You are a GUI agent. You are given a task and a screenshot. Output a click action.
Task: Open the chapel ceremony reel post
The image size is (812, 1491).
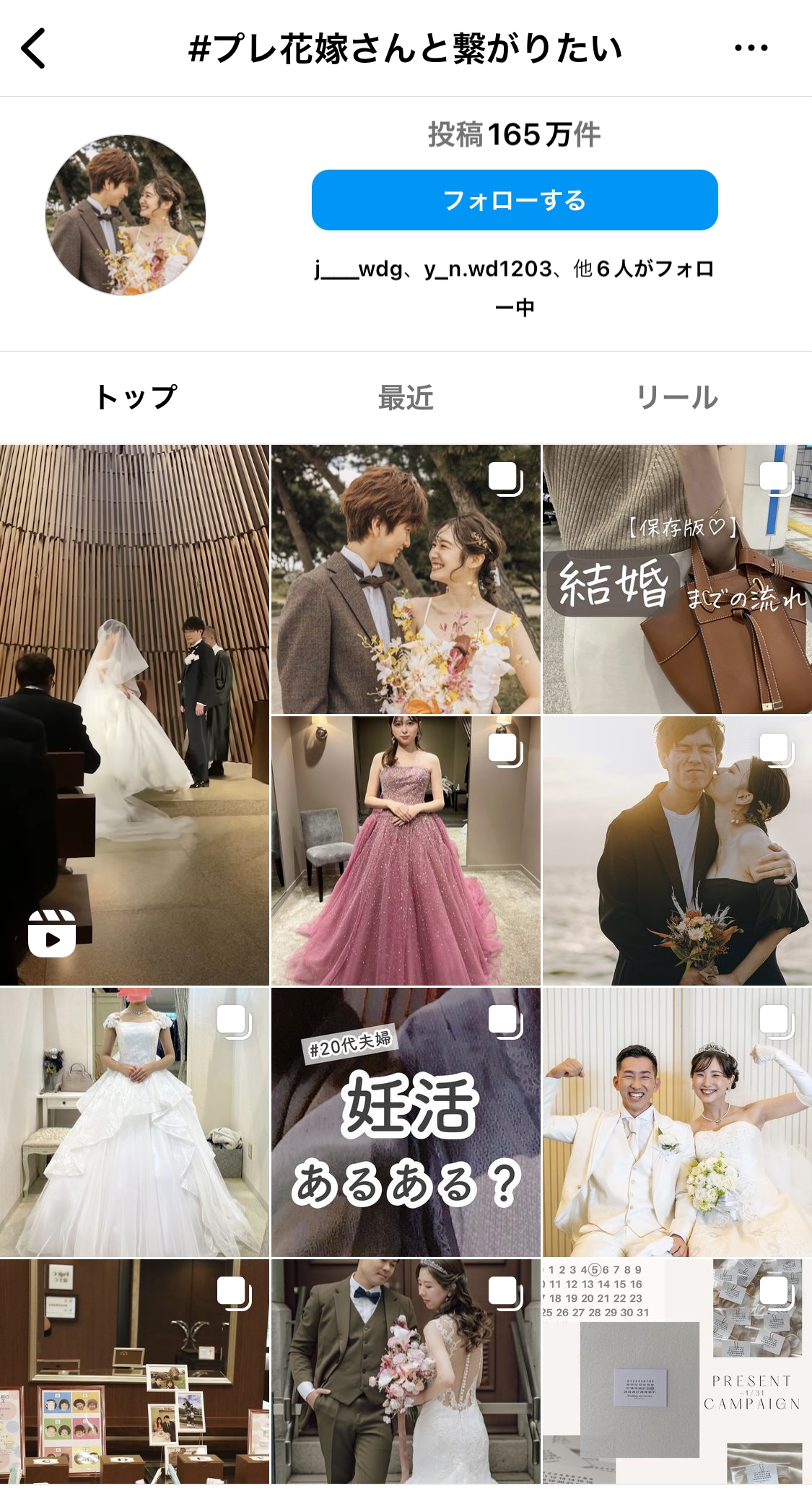click(134, 715)
